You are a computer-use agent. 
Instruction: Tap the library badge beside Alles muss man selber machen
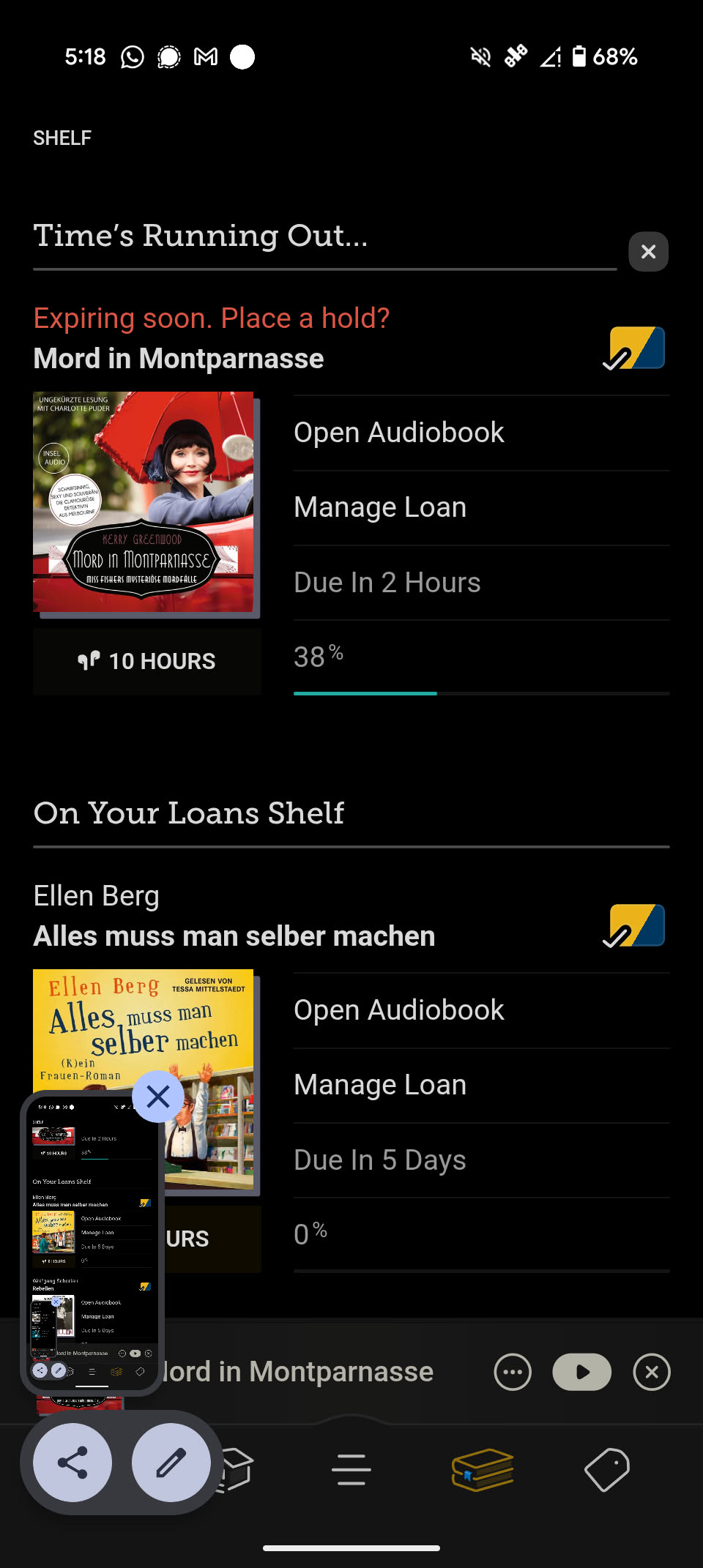(x=634, y=926)
